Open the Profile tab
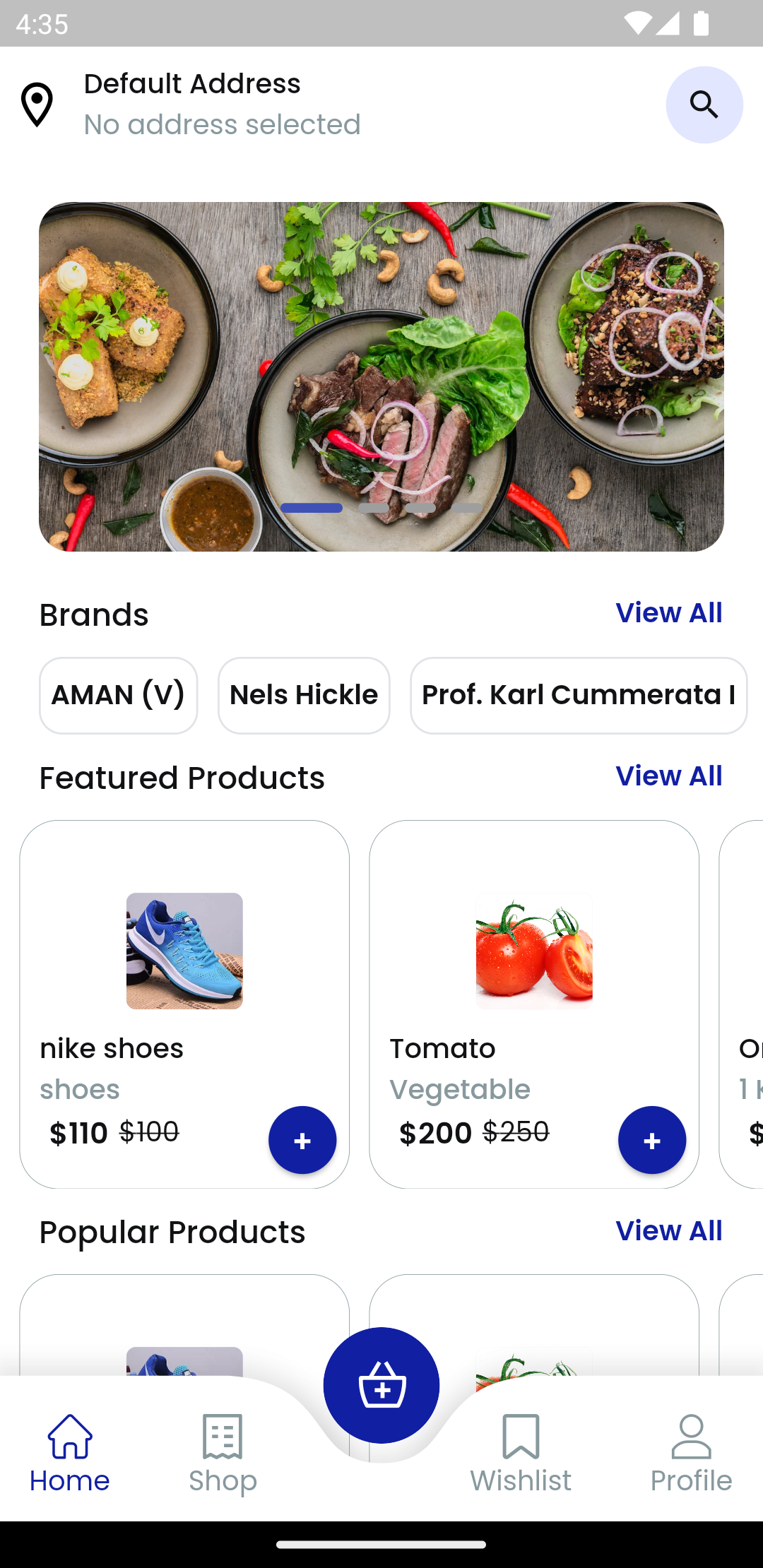The height and width of the screenshot is (1568, 763). (x=692, y=1454)
